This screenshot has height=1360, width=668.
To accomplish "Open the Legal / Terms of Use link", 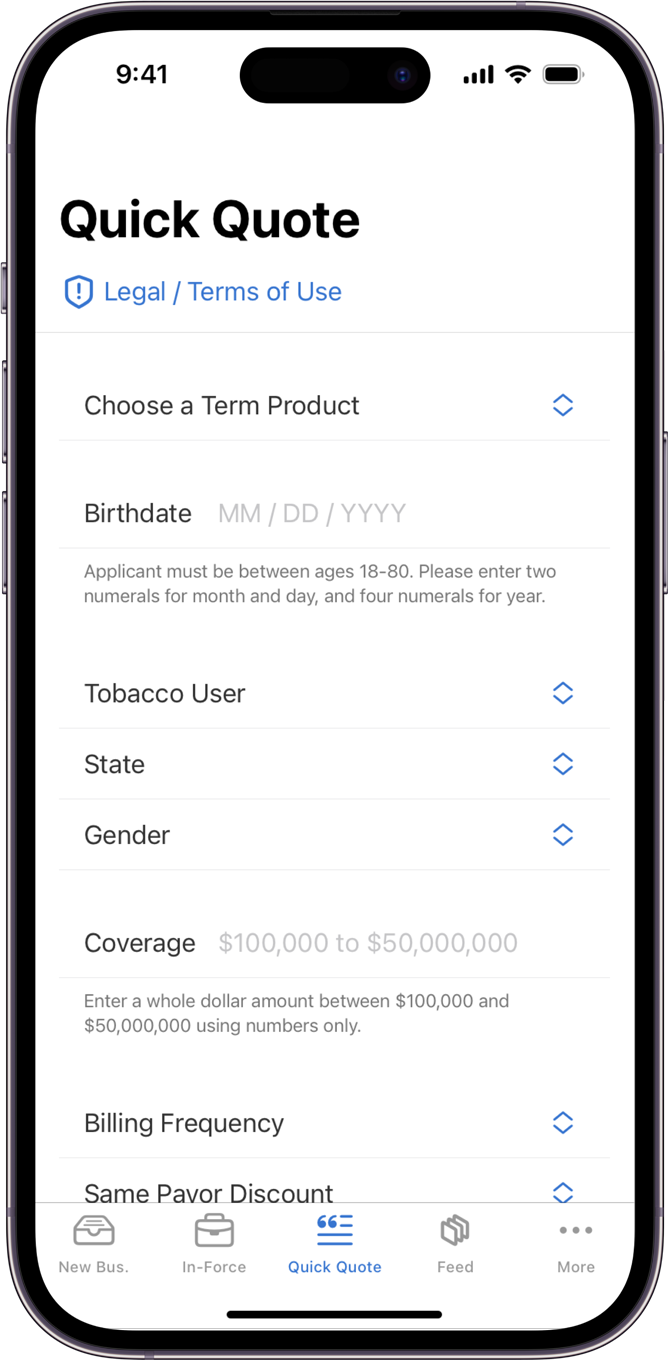I will pyautogui.click(x=222, y=292).
